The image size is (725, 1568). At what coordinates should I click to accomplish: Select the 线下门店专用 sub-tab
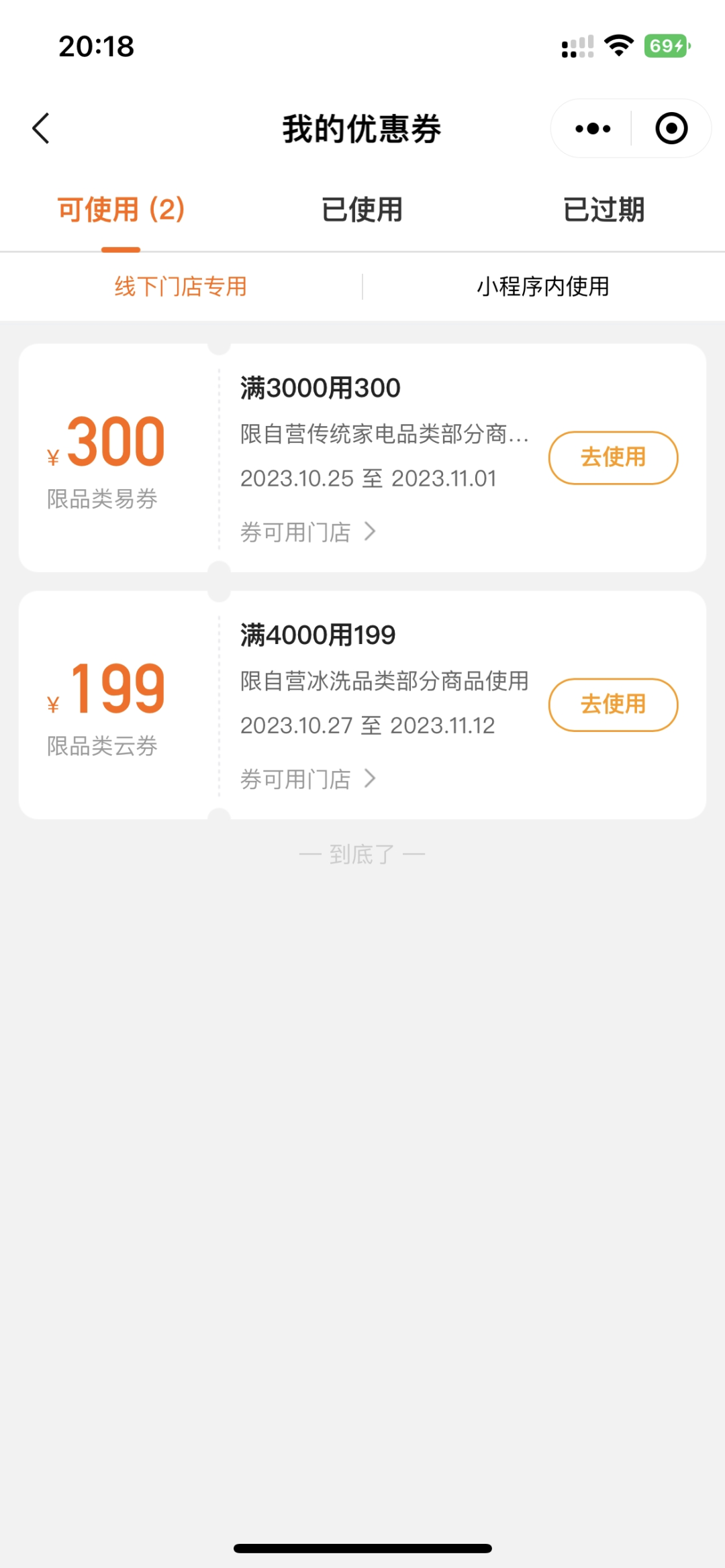[x=181, y=286]
